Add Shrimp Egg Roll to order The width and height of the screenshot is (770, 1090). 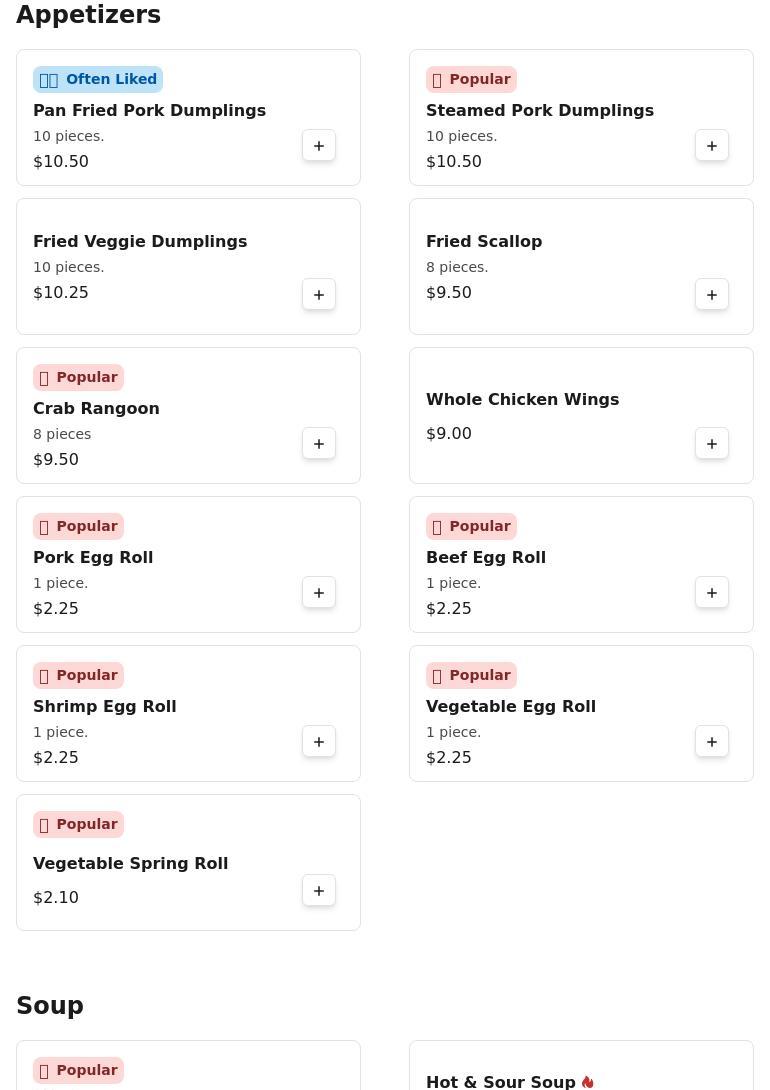[x=319, y=742]
